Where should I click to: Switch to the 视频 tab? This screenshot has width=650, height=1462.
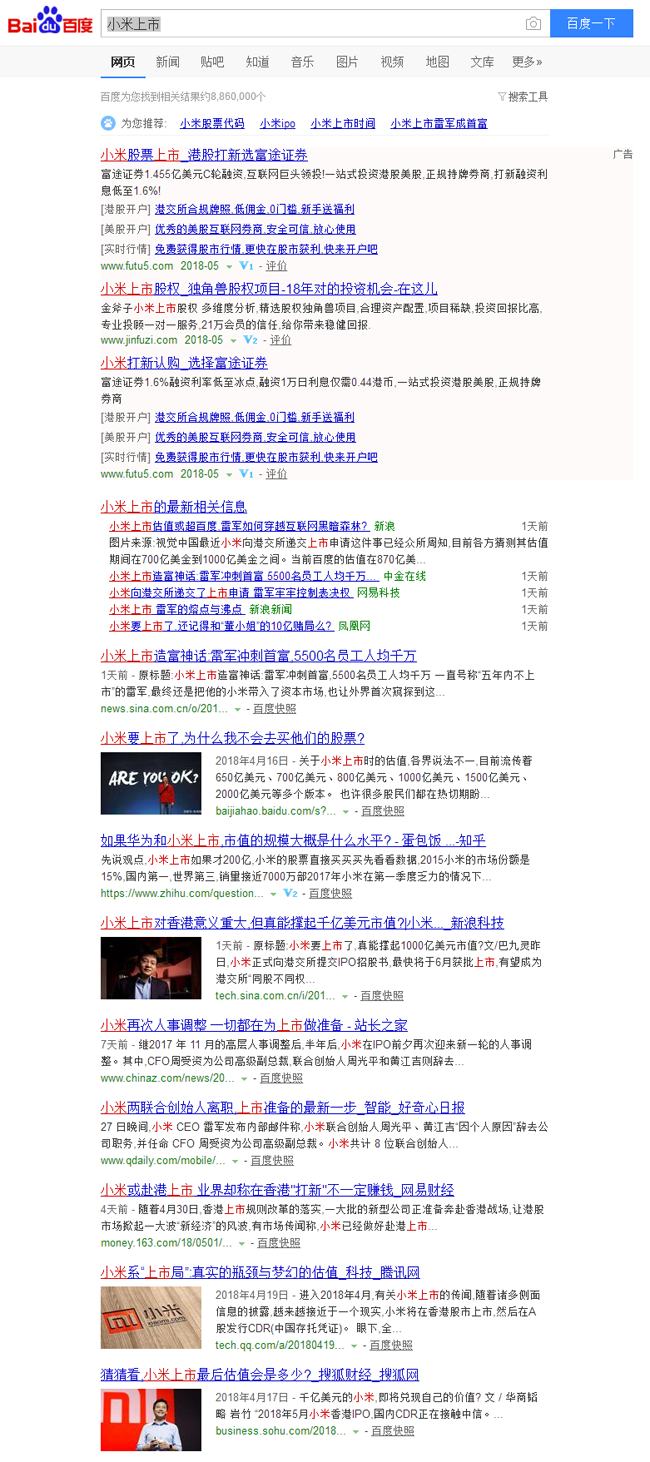(x=392, y=62)
